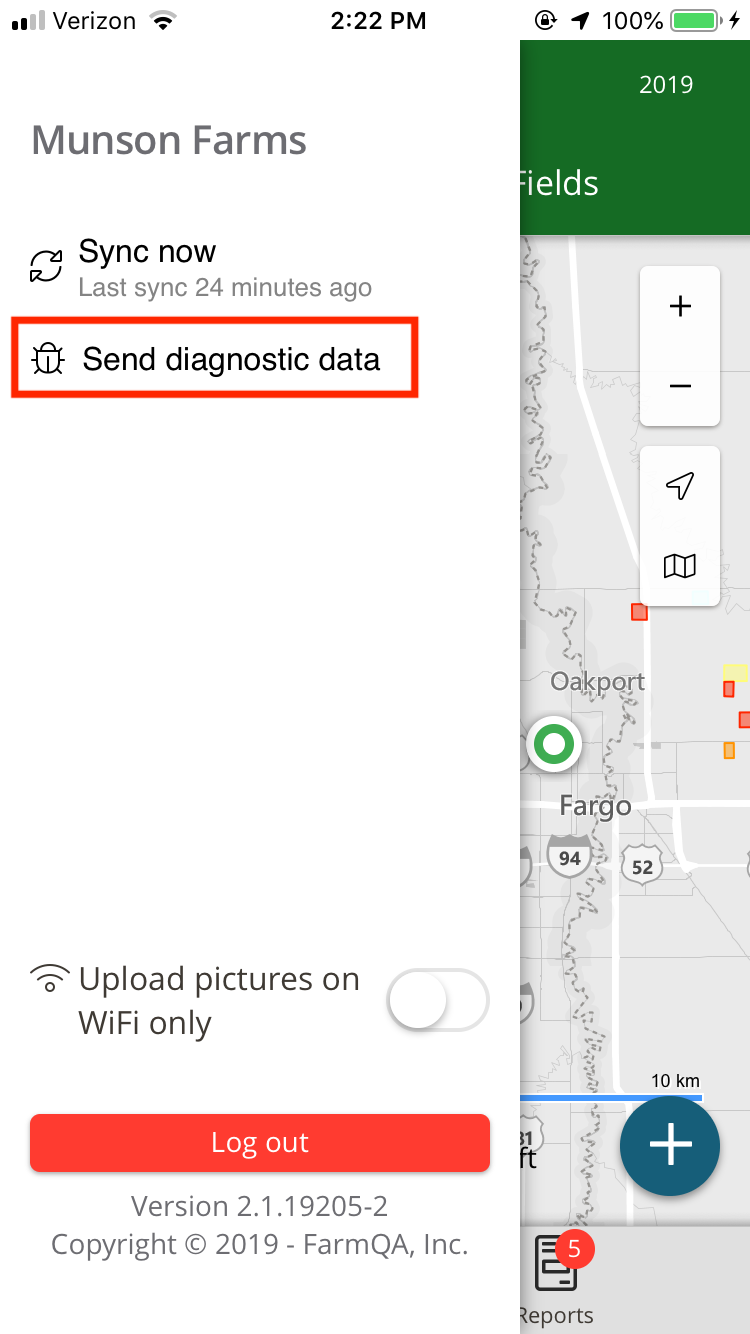Tap the blue plus add button
This screenshot has width=750, height=1334.
point(670,1146)
